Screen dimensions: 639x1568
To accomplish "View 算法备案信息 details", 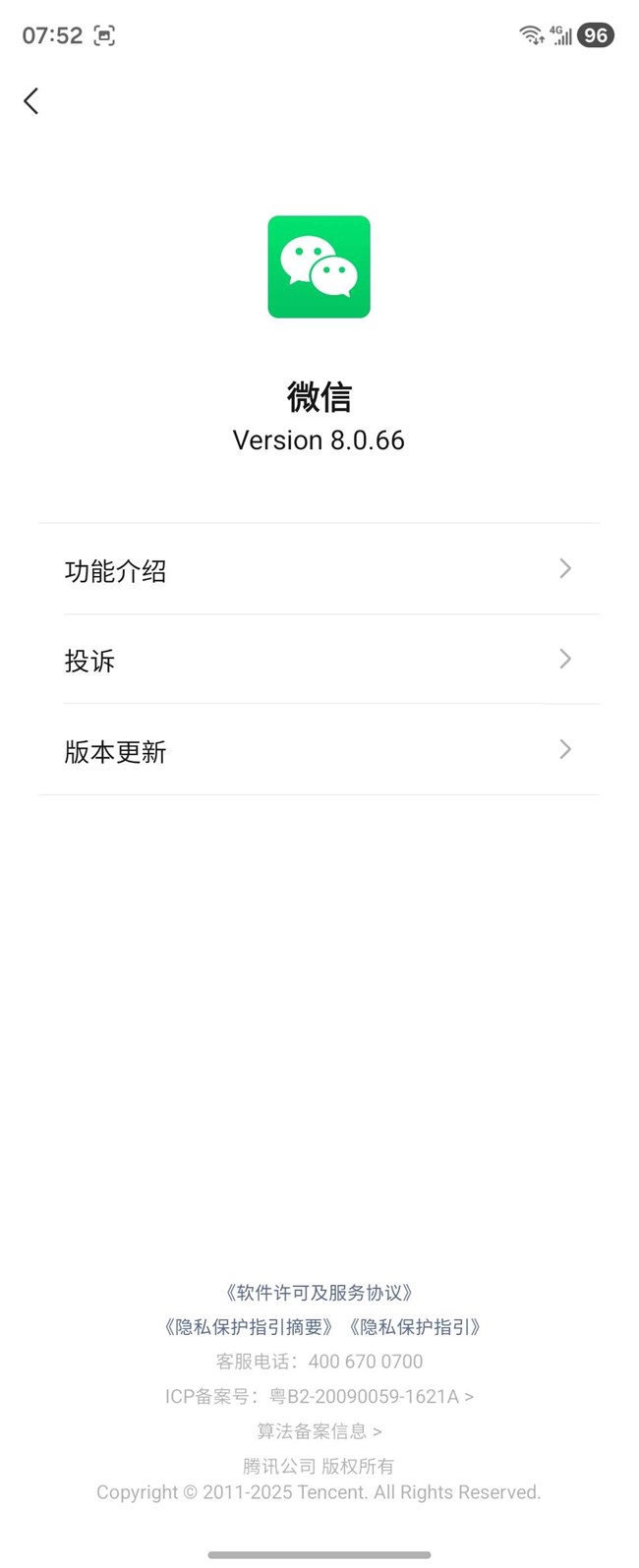I will (x=319, y=1431).
